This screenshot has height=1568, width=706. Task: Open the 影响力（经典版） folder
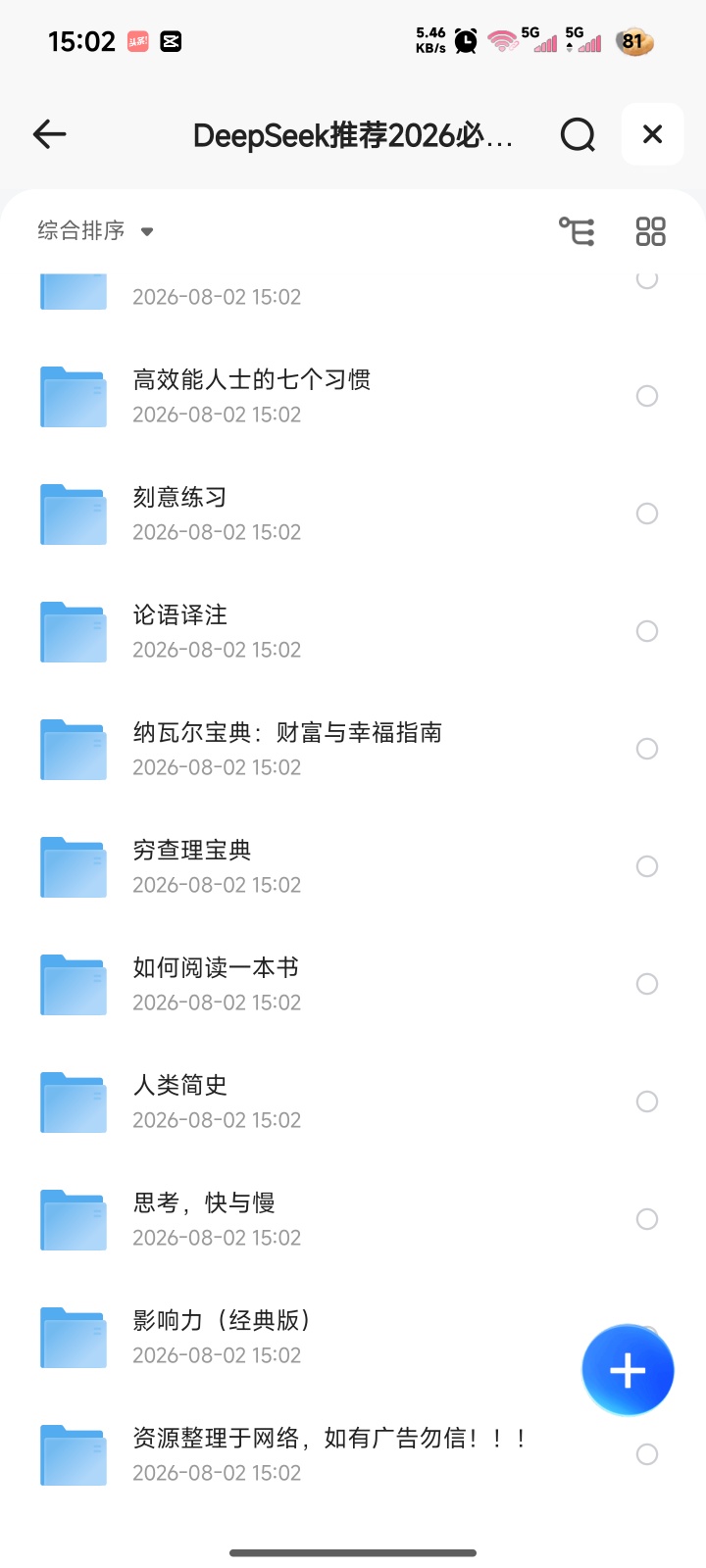point(294,1337)
